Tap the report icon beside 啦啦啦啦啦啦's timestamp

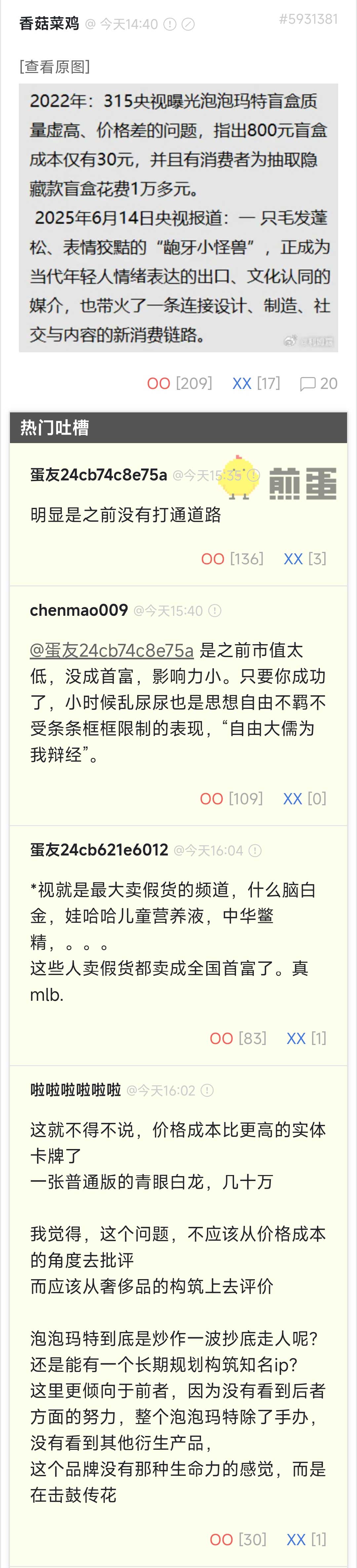207,1090
